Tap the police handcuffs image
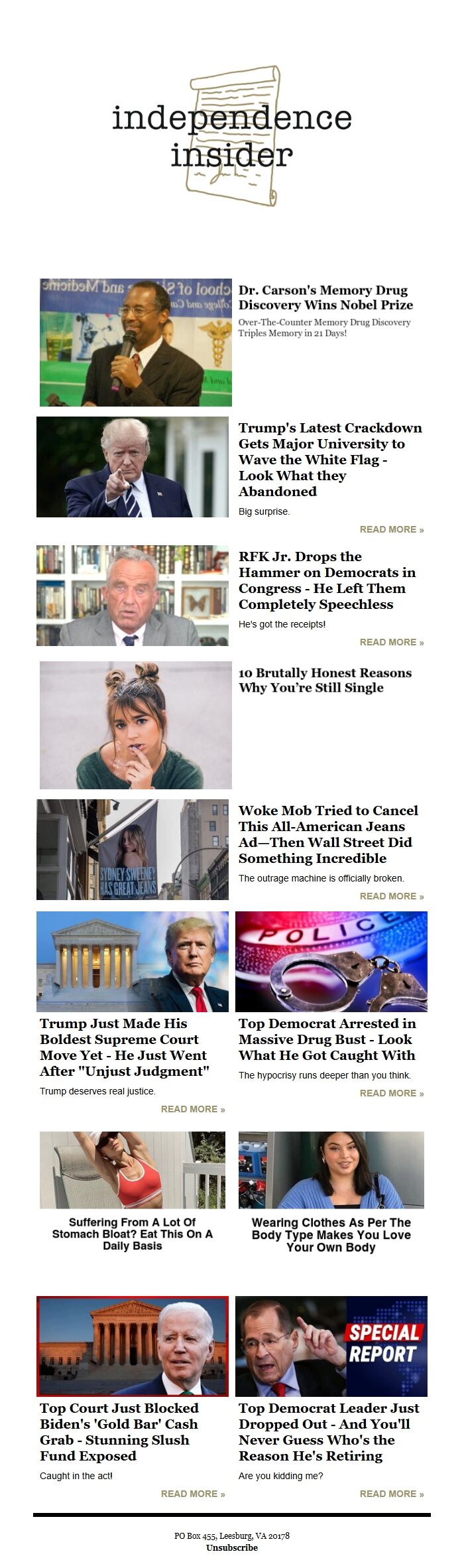Image resolution: width=464 pixels, height=1568 pixels. 331,961
